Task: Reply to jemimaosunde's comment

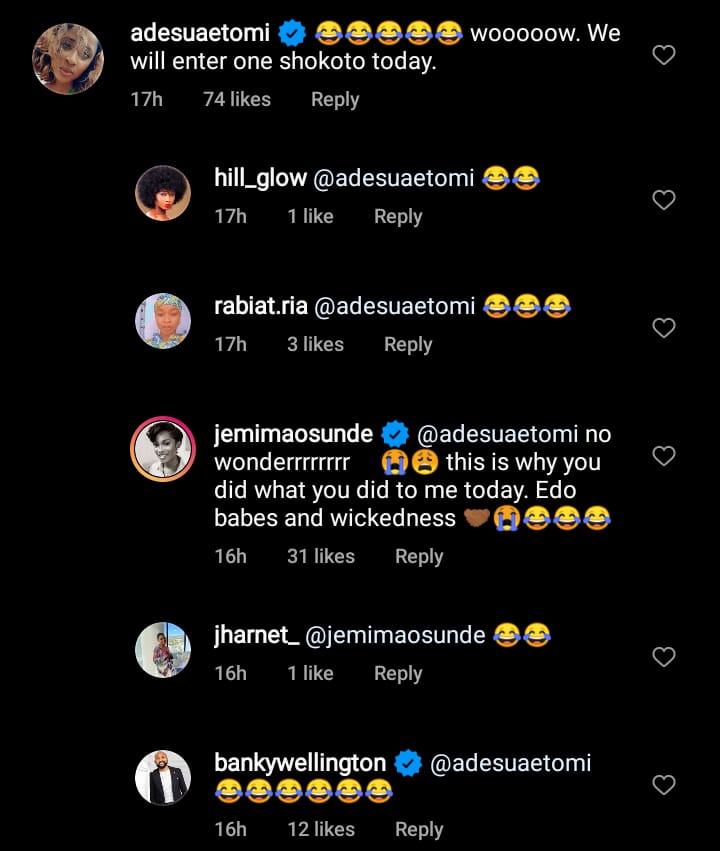Action: [x=419, y=557]
